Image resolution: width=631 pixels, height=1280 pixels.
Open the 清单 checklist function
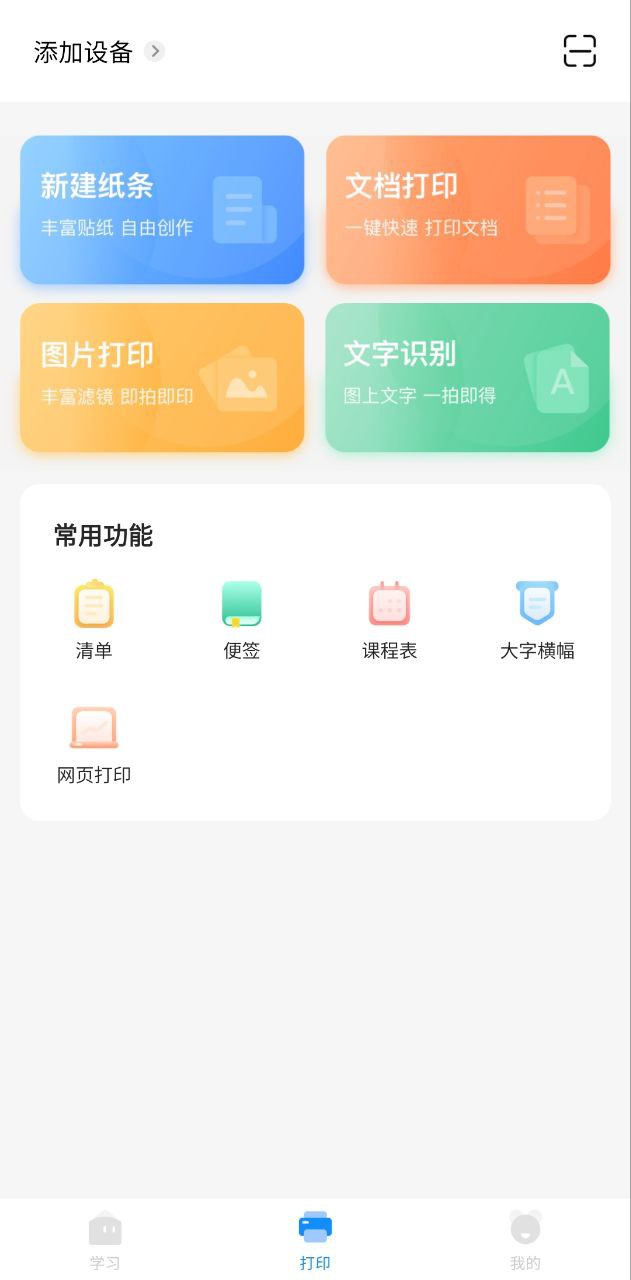tap(94, 620)
